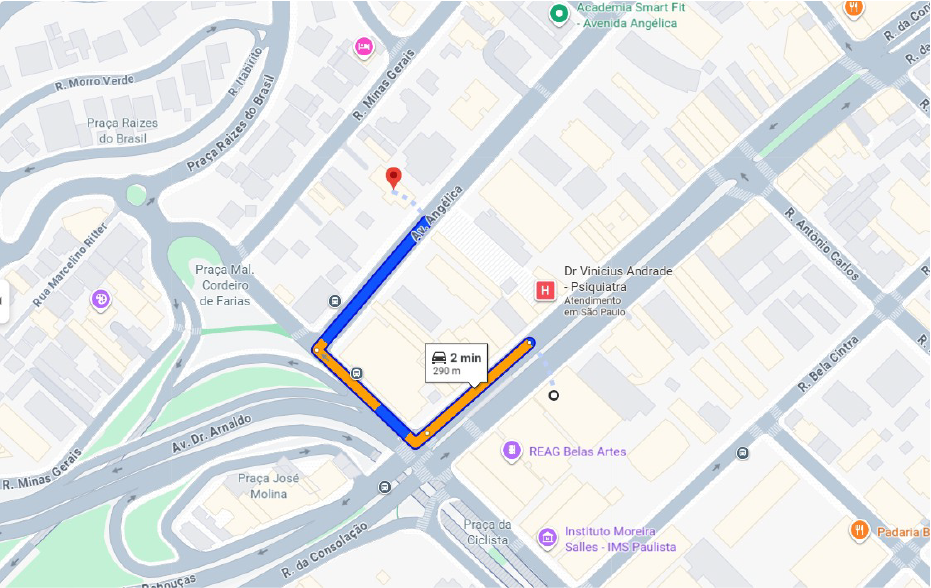This screenshot has width=931, height=588.
Task: Select the 2 min driving route label
Action: click(458, 363)
